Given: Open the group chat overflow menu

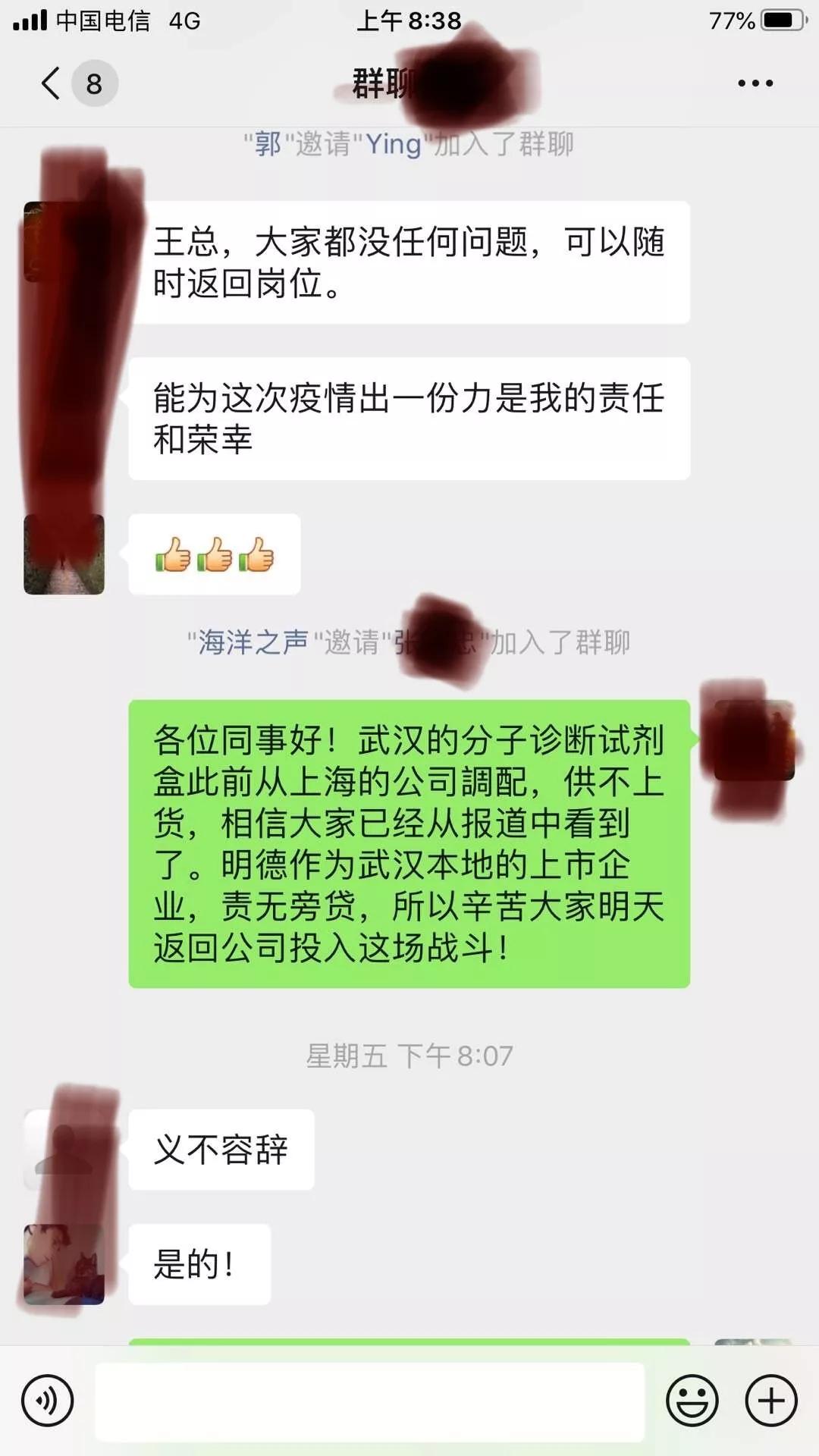Looking at the screenshot, I should (755, 83).
